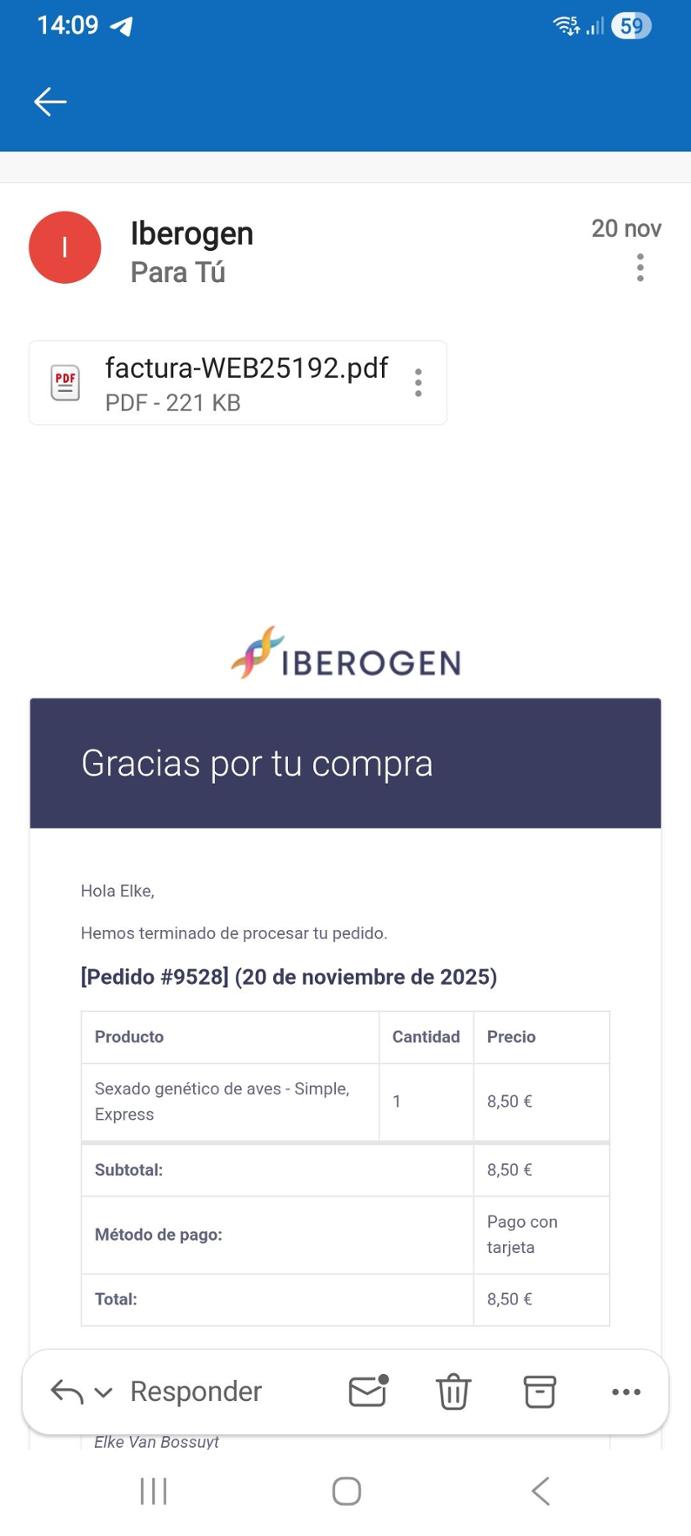Delete this email
This screenshot has height=1536, width=691.
tap(453, 1391)
